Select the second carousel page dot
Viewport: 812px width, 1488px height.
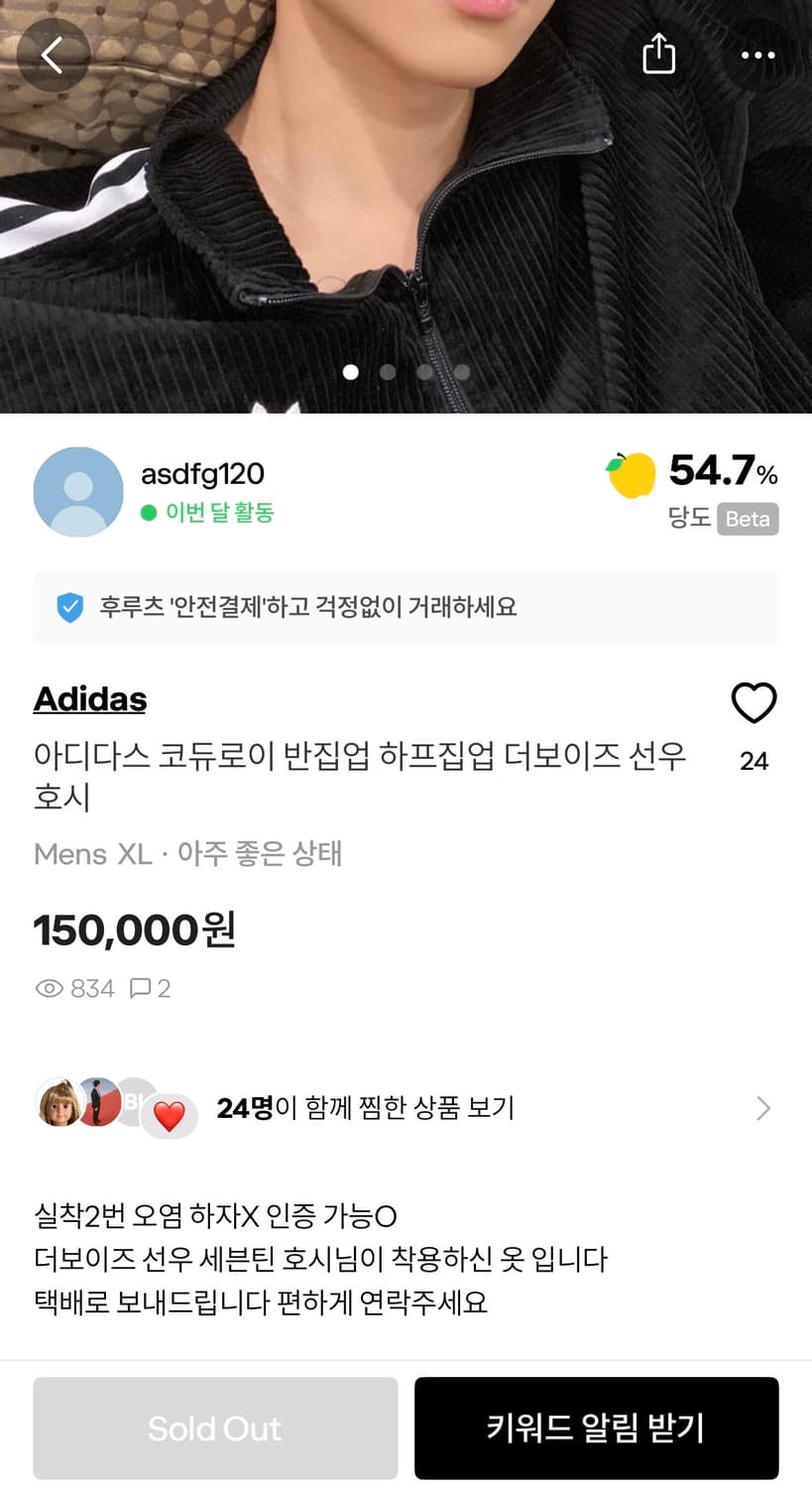388,372
